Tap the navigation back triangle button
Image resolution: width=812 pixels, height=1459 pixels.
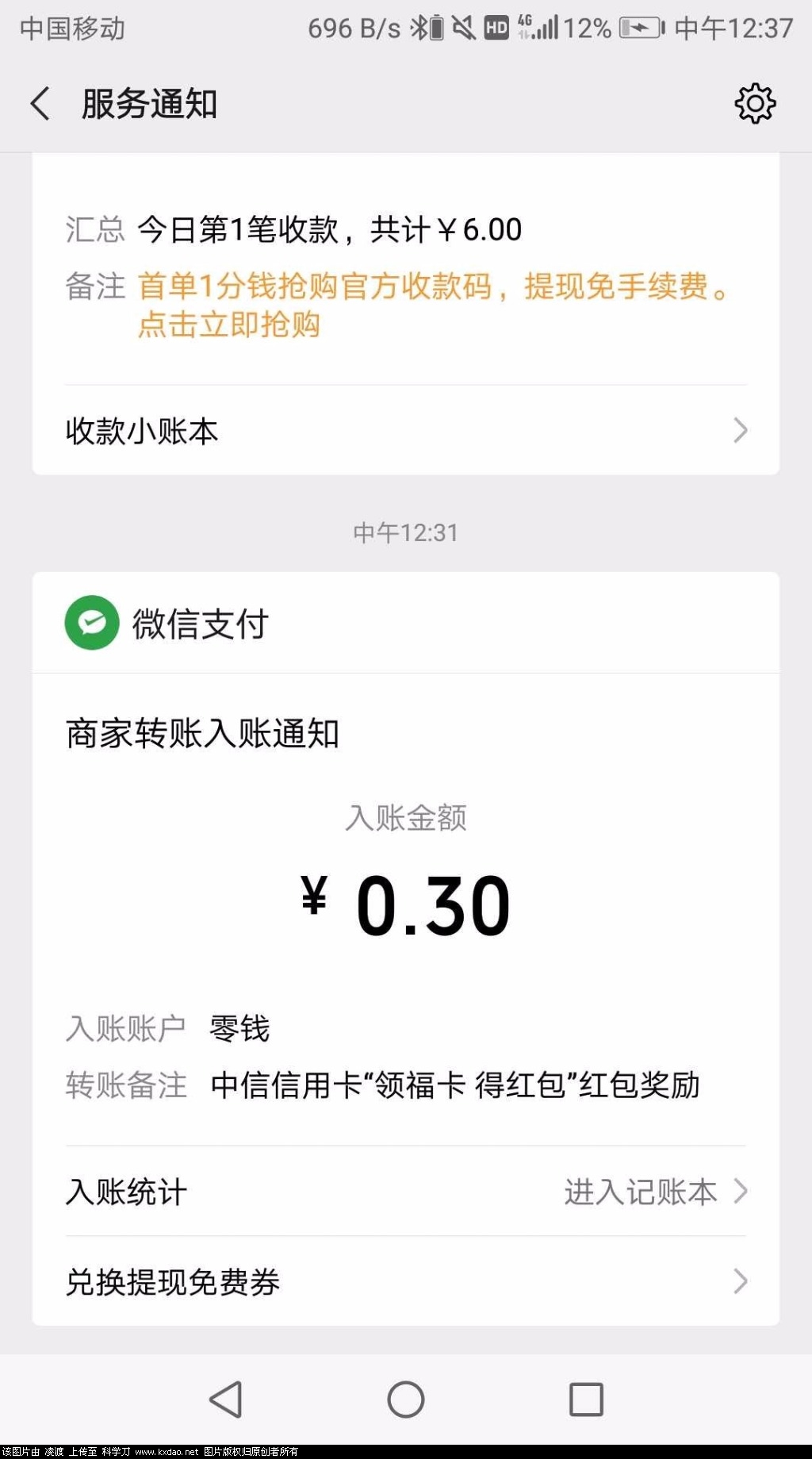pyautogui.click(x=226, y=1400)
